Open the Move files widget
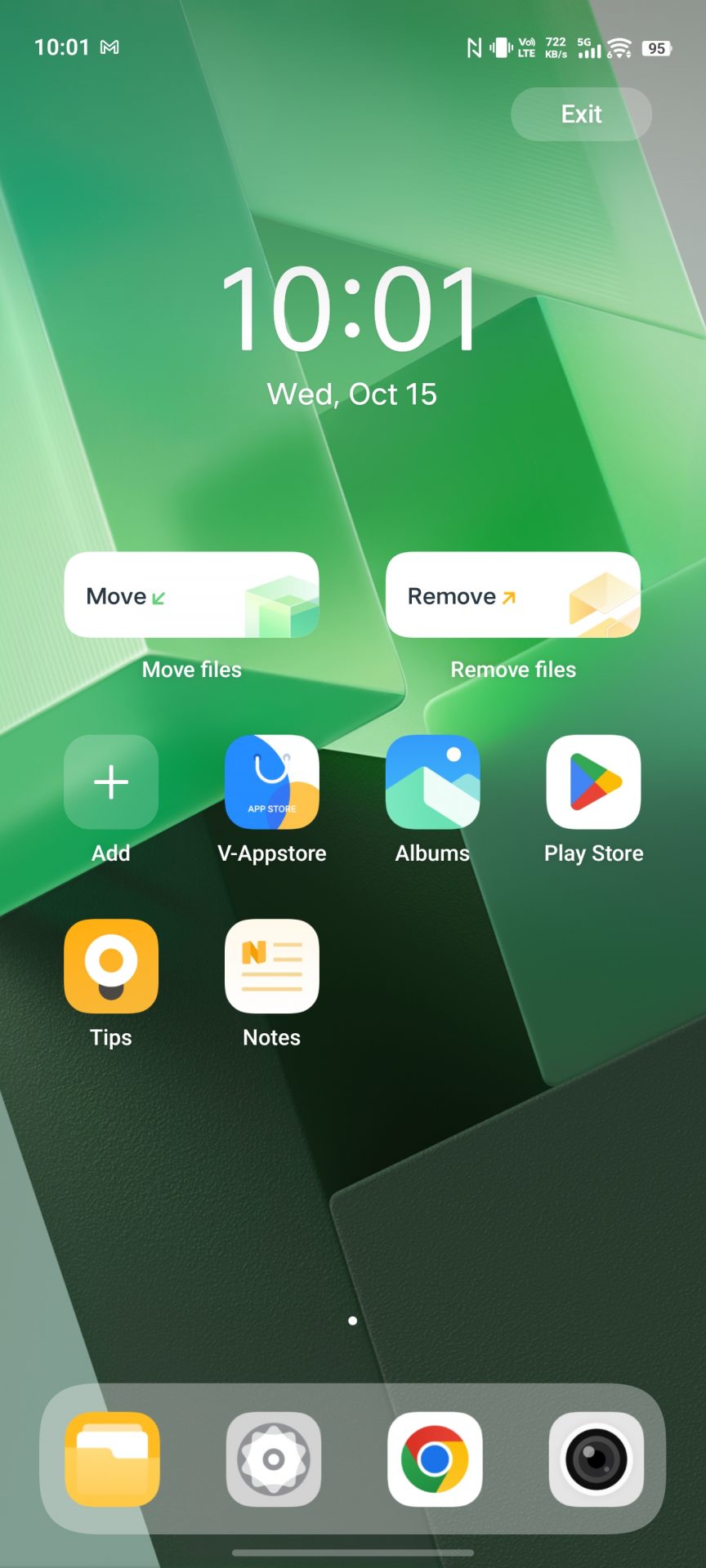This screenshot has width=706, height=1568. coord(191,595)
